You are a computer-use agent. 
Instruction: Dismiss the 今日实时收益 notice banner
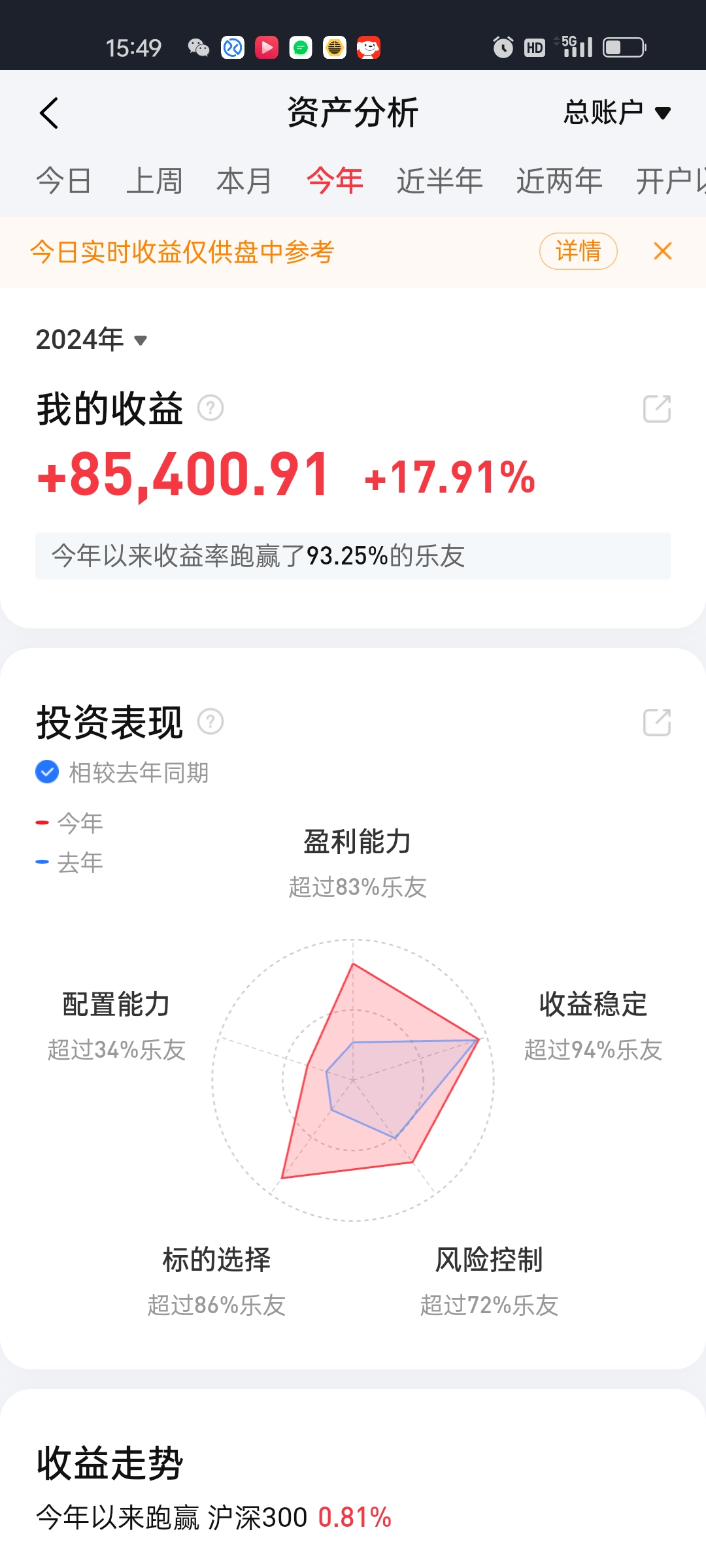(x=662, y=251)
